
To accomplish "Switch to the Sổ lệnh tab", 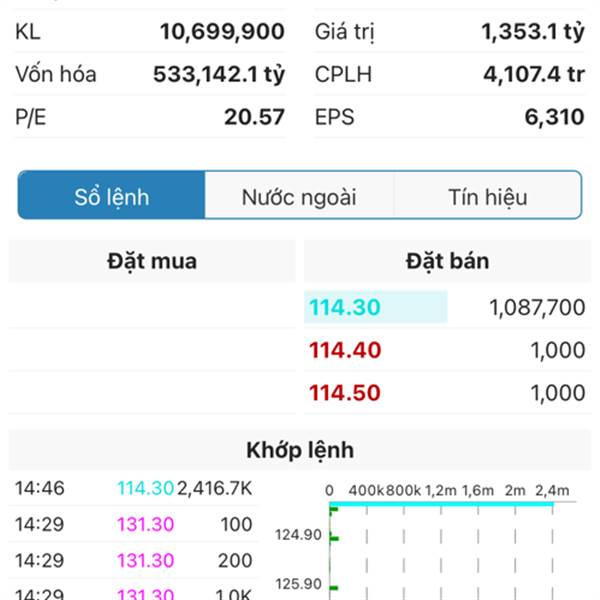I will pos(112,196).
